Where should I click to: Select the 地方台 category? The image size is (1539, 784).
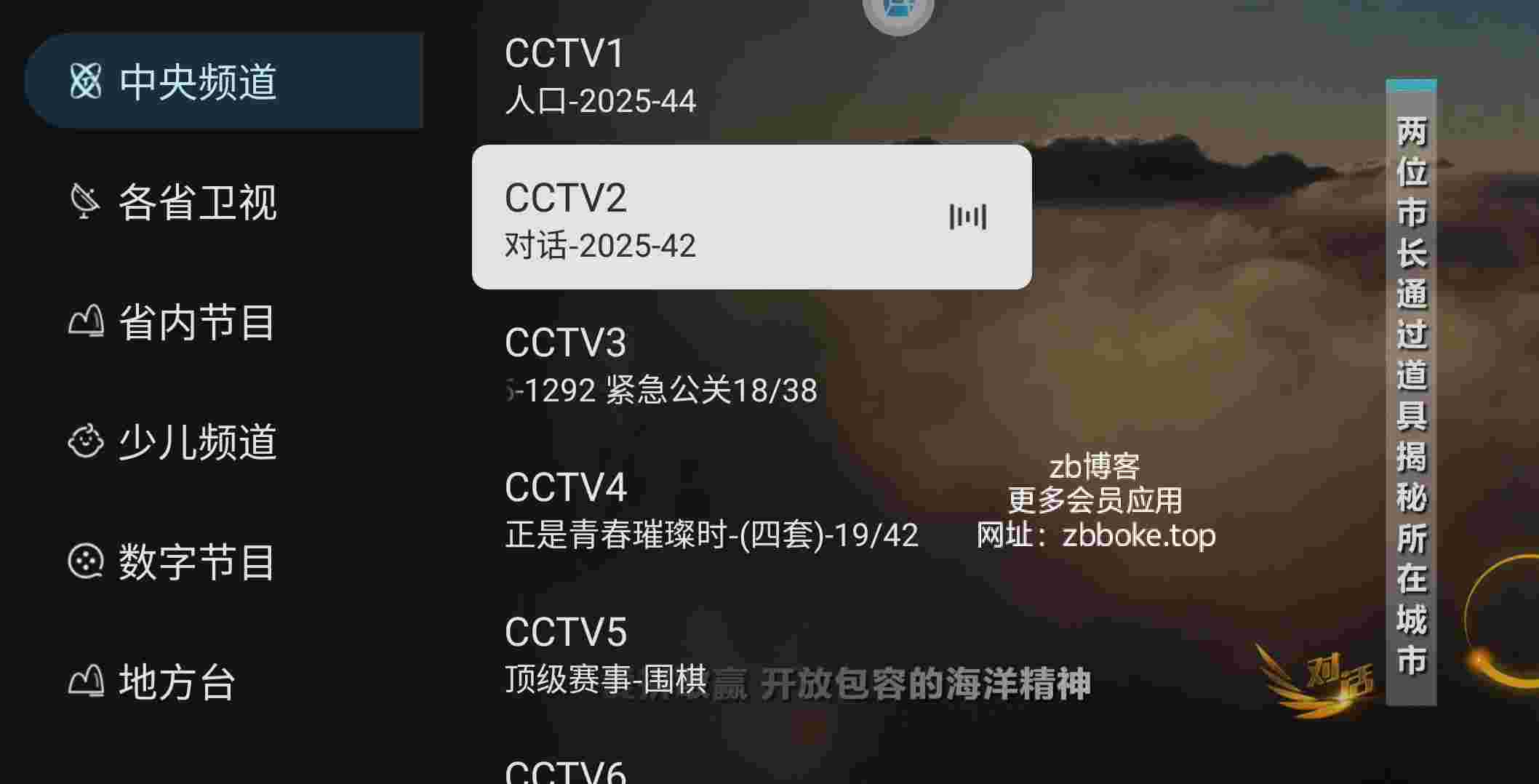click(177, 681)
